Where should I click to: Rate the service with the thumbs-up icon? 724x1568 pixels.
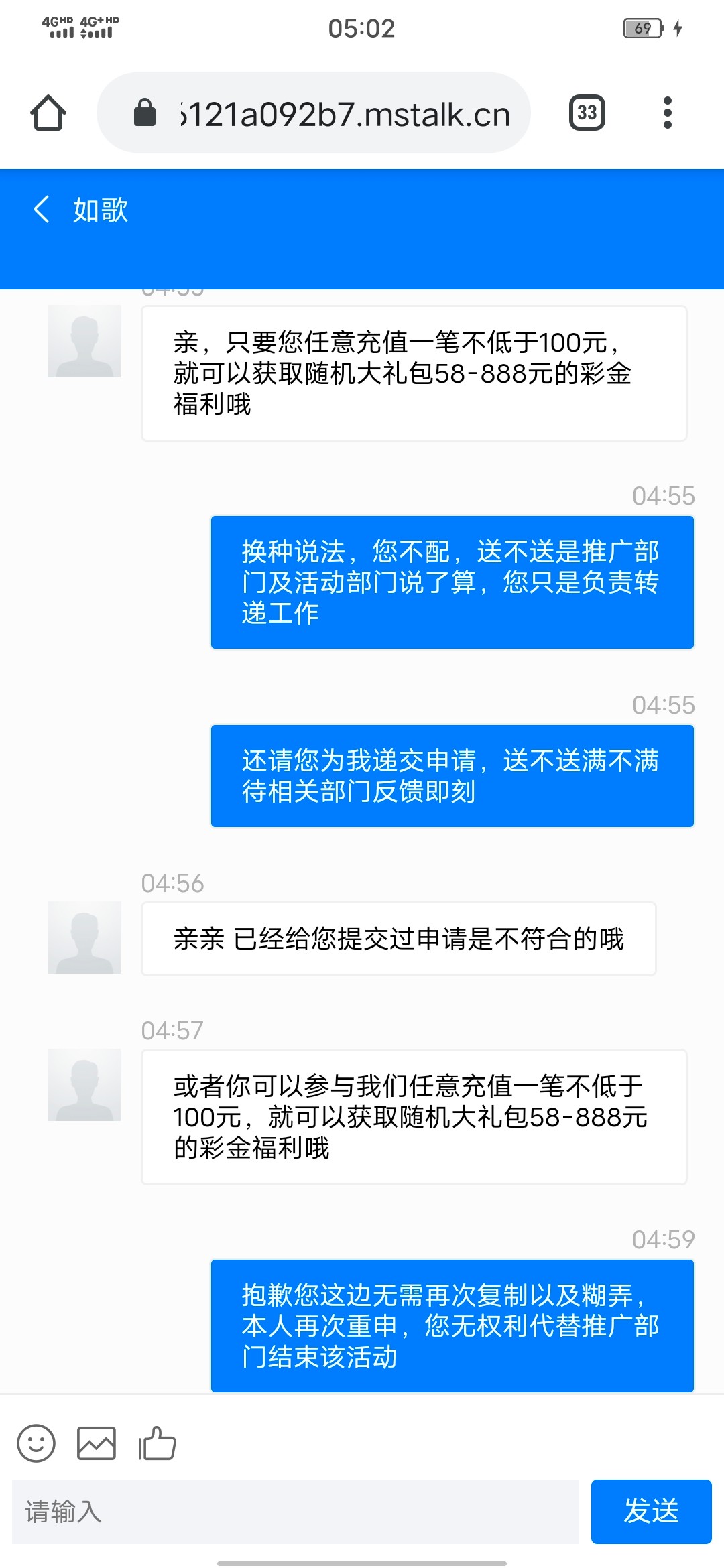coord(157,1443)
